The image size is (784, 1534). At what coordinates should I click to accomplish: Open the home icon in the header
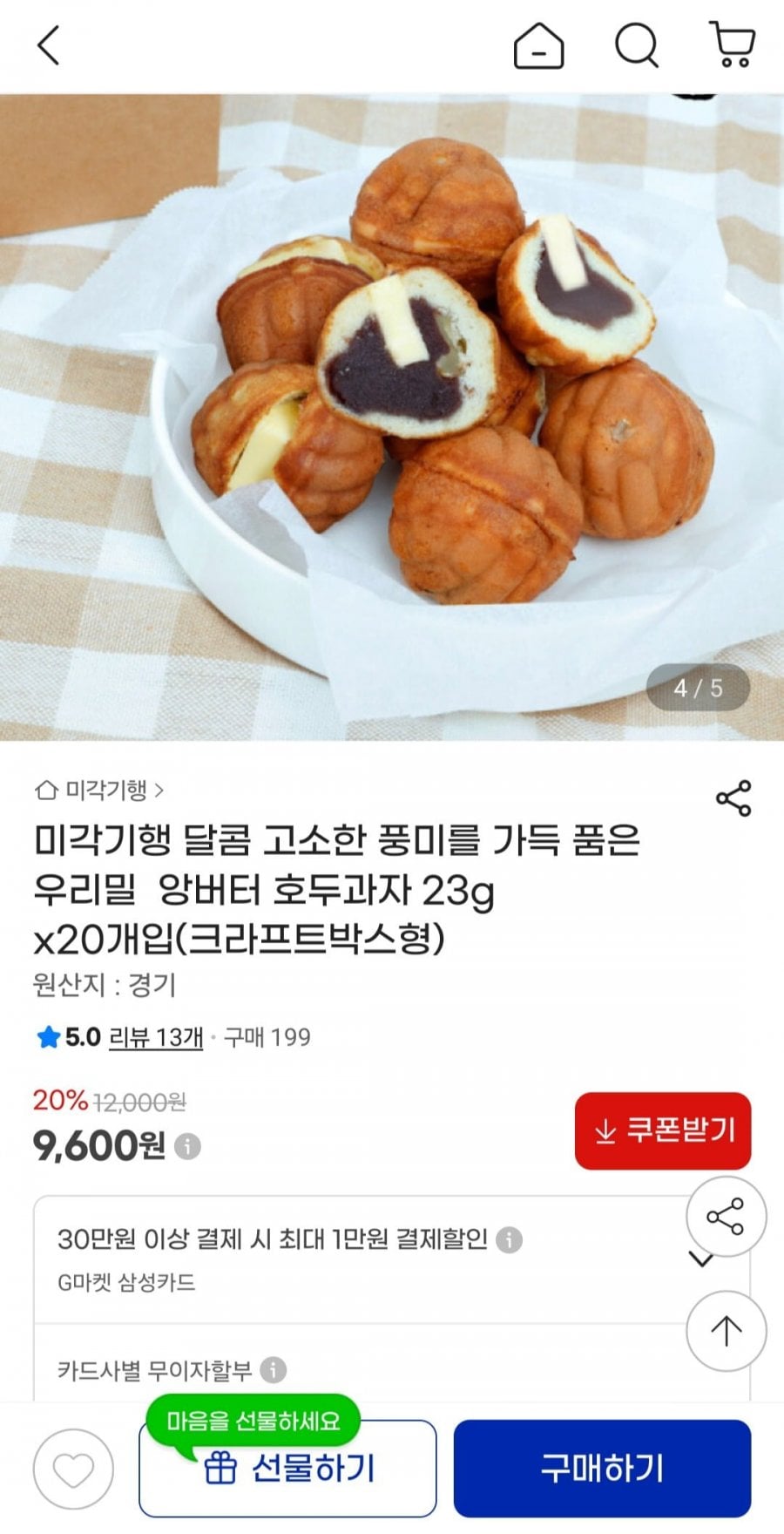point(538,45)
